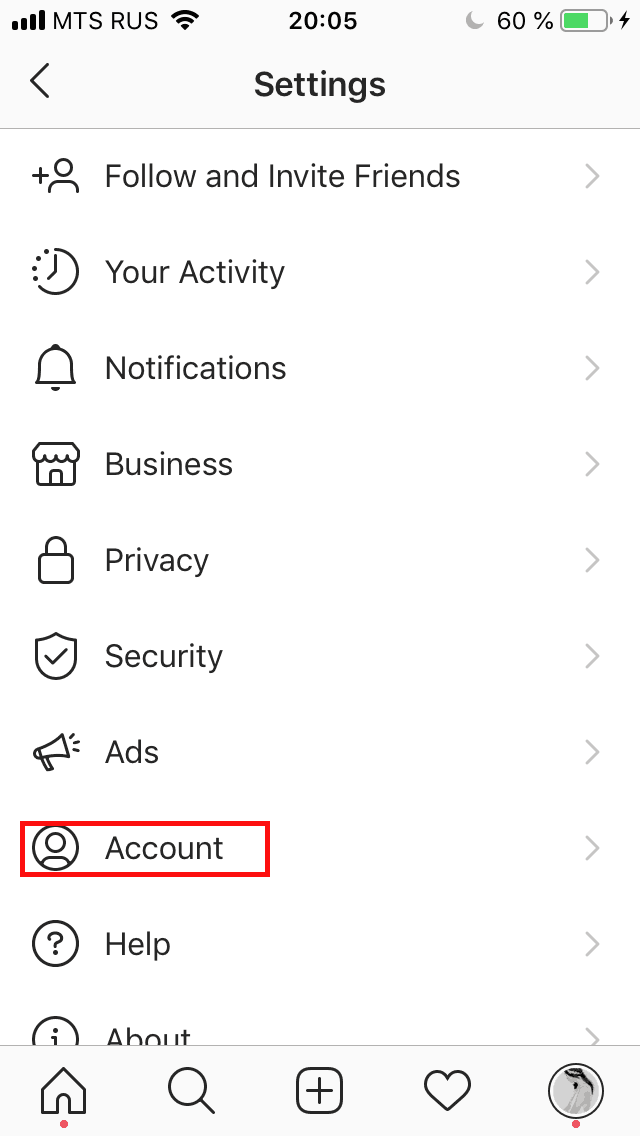This screenshot has width=640, height=1136.
Task: Open Account settings
Action: pos(320,848)
